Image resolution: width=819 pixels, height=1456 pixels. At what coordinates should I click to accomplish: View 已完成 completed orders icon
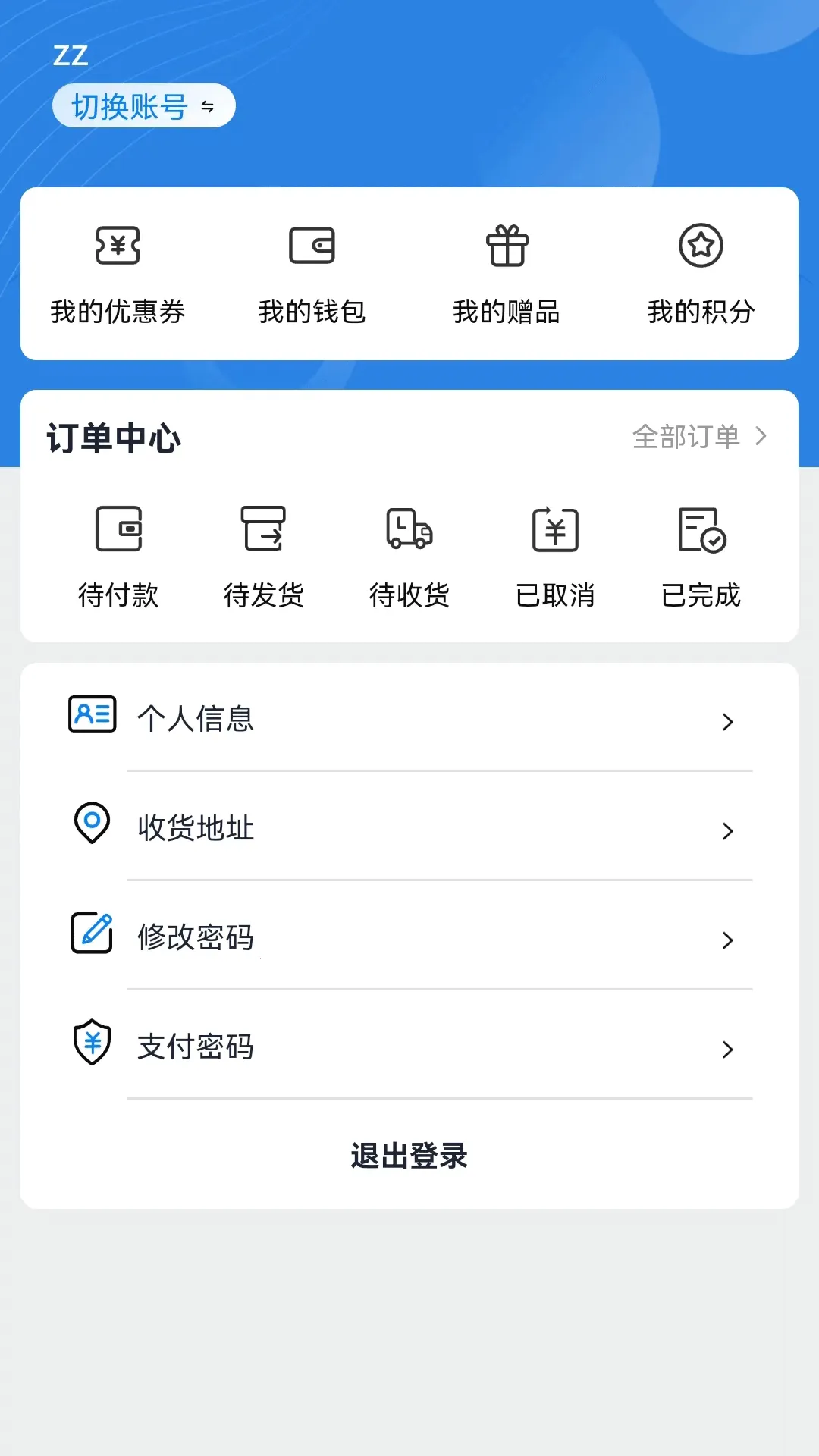(x=701, y=529)
